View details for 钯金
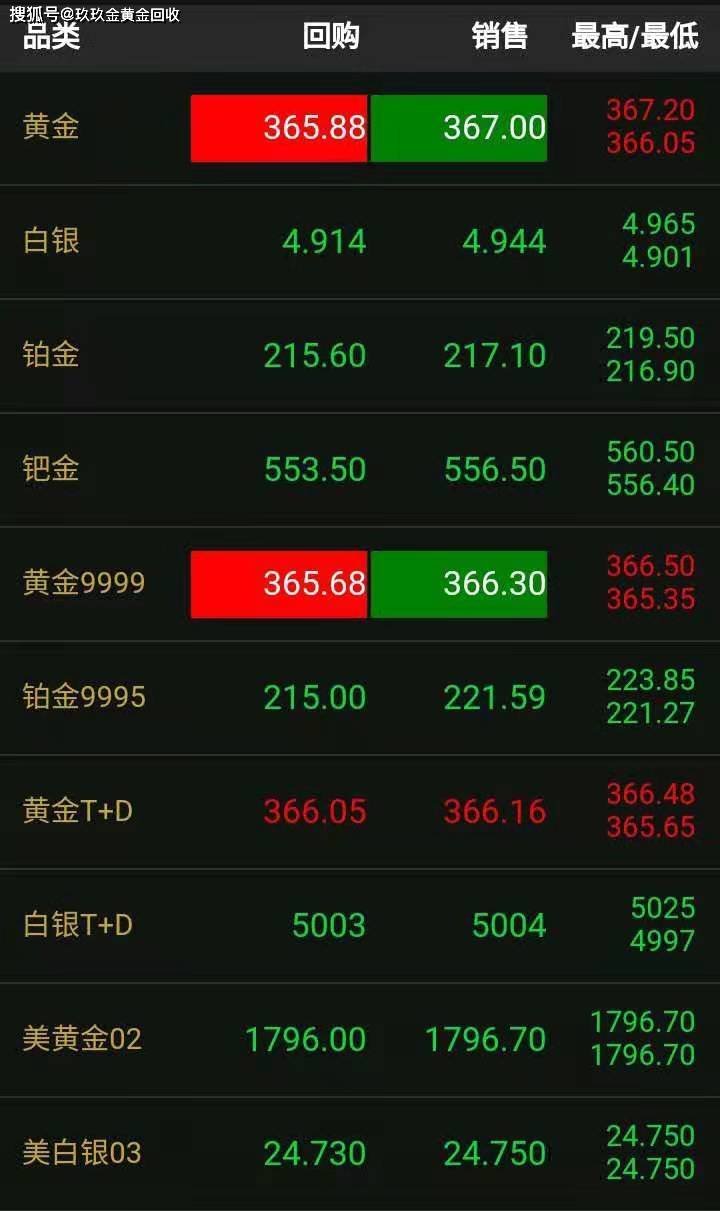720x1211 pixels. coord(360,470)
